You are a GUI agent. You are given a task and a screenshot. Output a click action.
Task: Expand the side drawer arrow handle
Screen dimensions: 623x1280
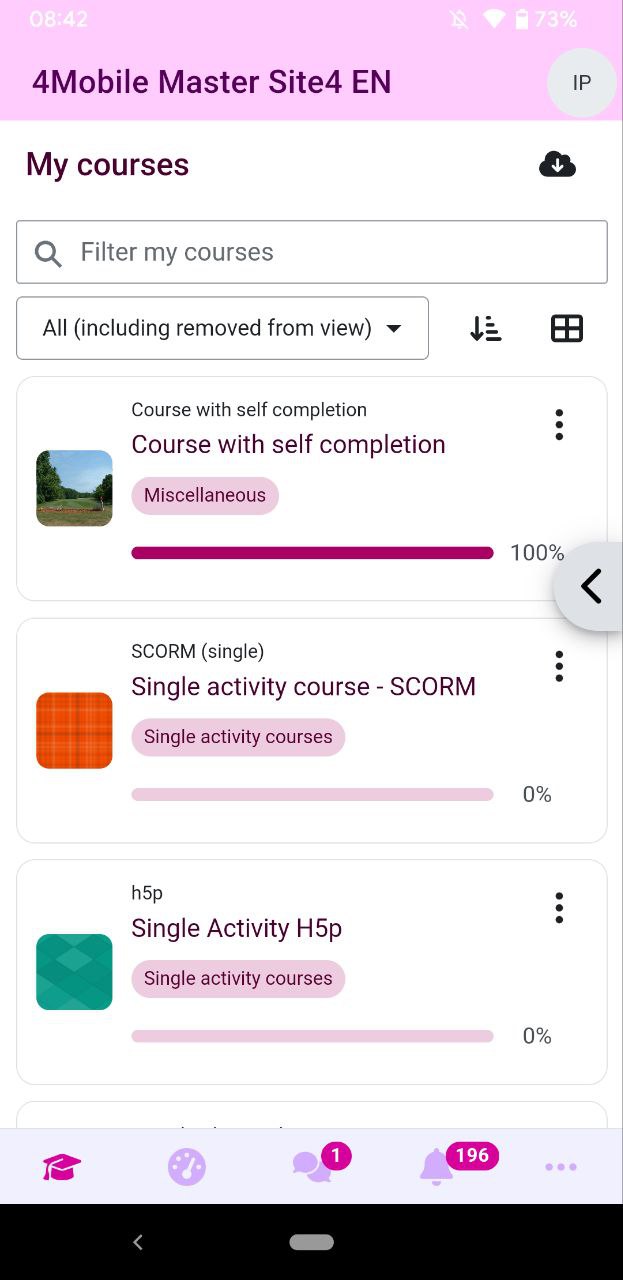590,586
